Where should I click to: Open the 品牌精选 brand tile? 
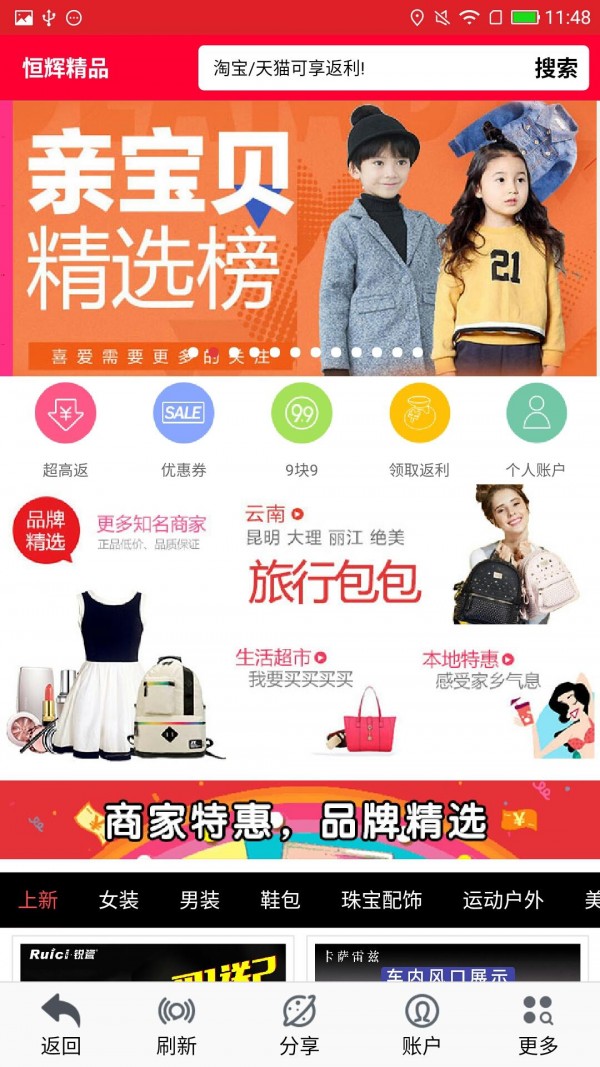click(x=115, y=630)
